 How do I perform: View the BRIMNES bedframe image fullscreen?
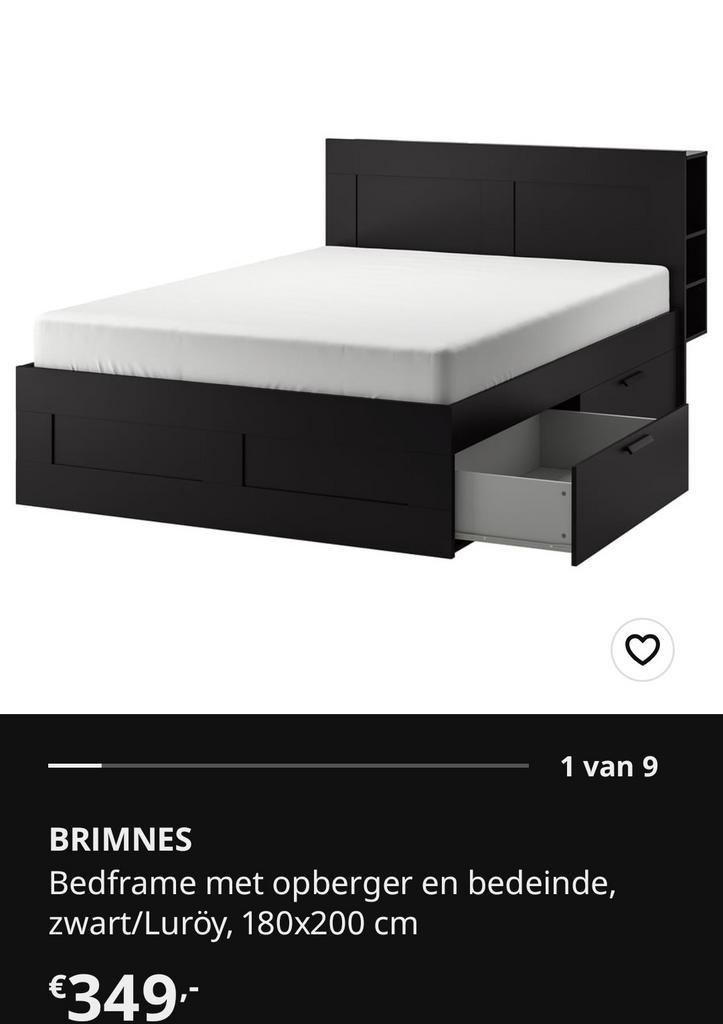pyautogui.click(x=360, y=350)
